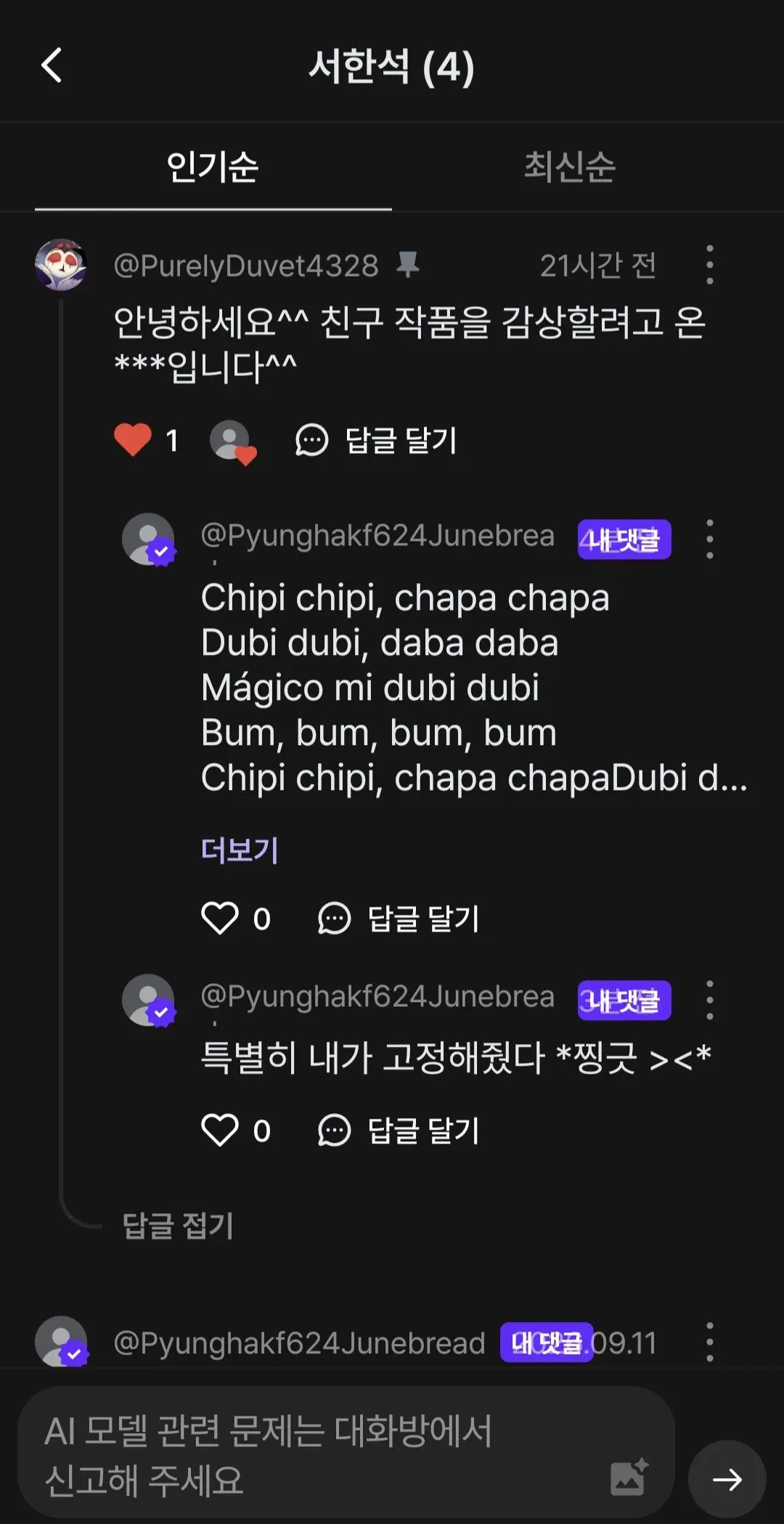This screenshot has width=784, height=1524.
Task: Tap 답글 달기 under the 특별히 내가 고정해줬다 reply
Action: point(399,1130)
